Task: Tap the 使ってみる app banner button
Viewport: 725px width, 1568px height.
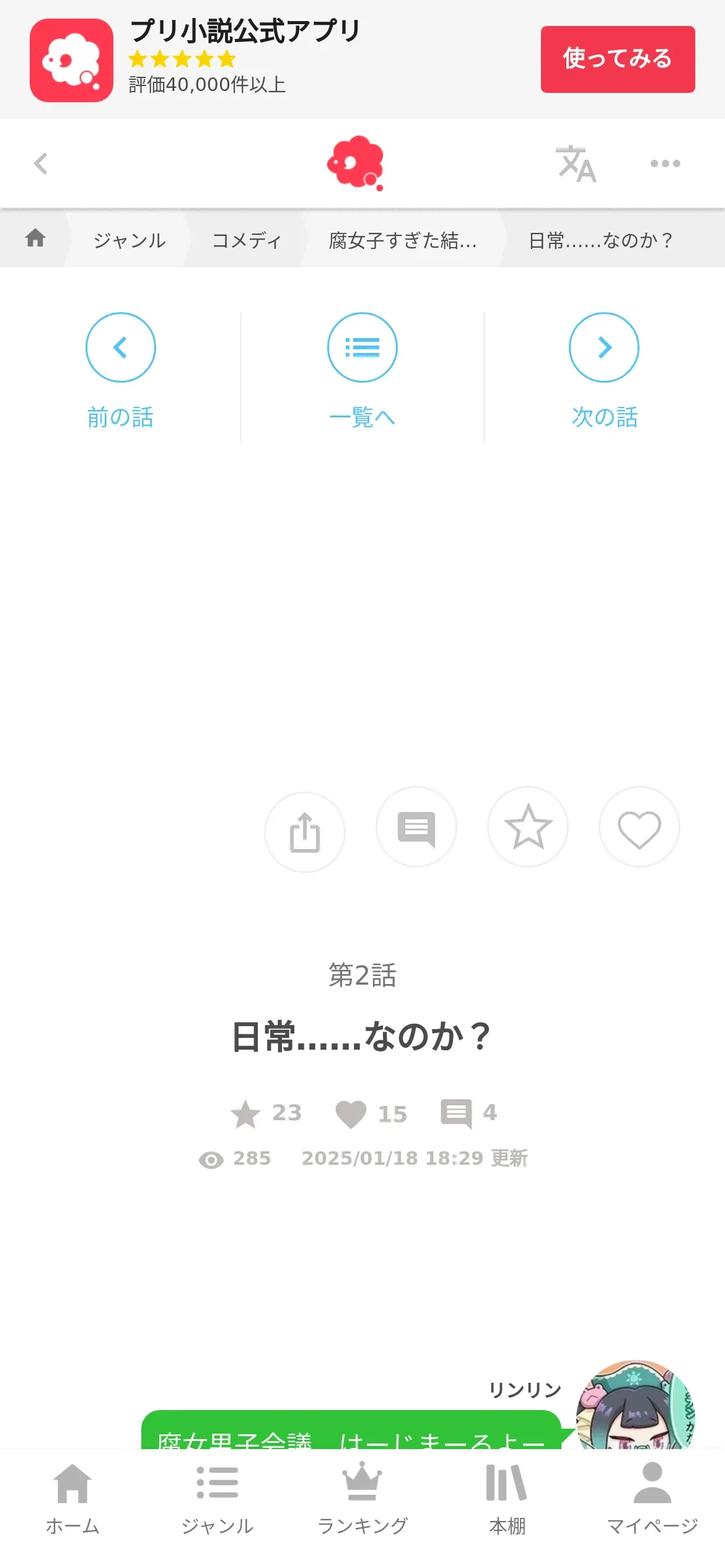Action: tap(617, 59)
